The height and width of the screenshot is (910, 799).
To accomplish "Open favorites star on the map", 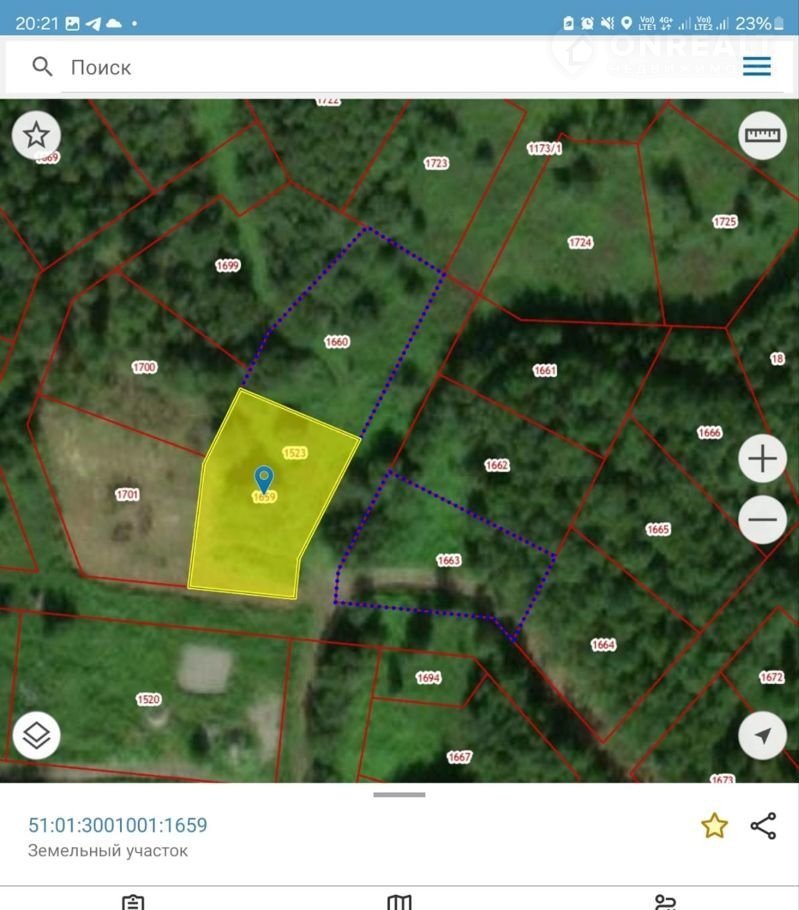I will (x=37, y=135).
